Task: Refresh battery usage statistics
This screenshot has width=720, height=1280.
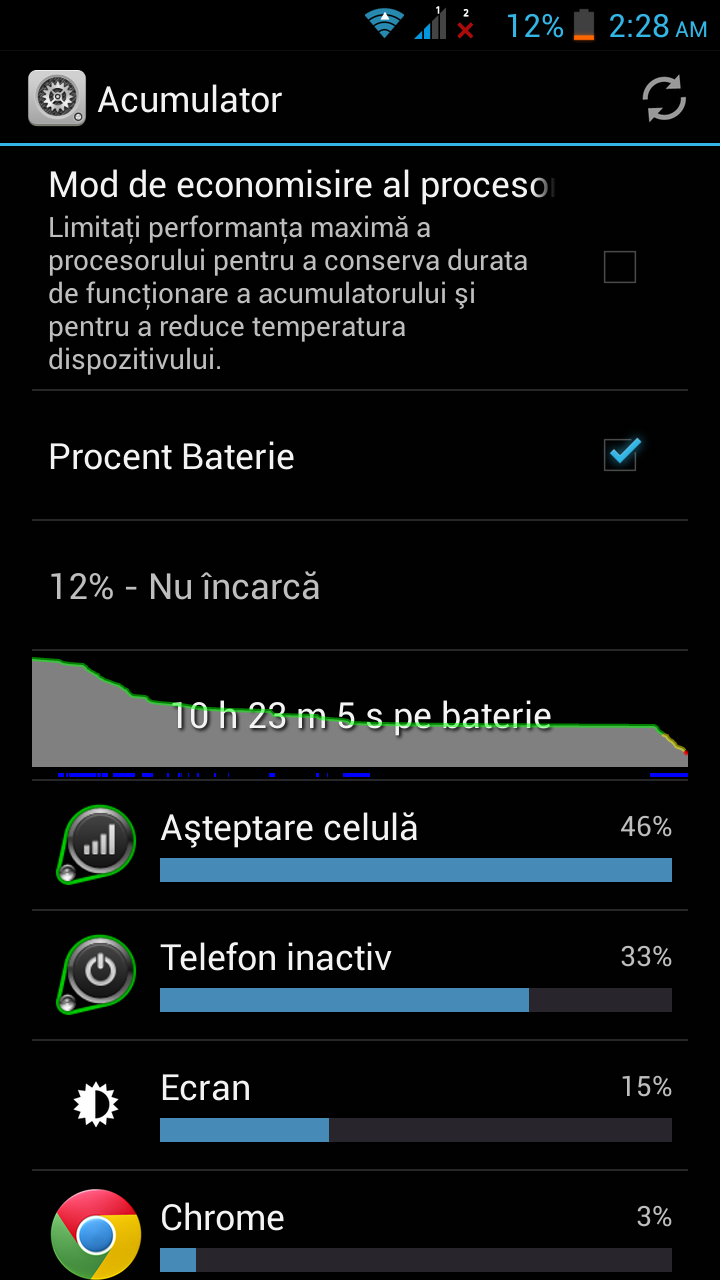Action: click(664, 99)
